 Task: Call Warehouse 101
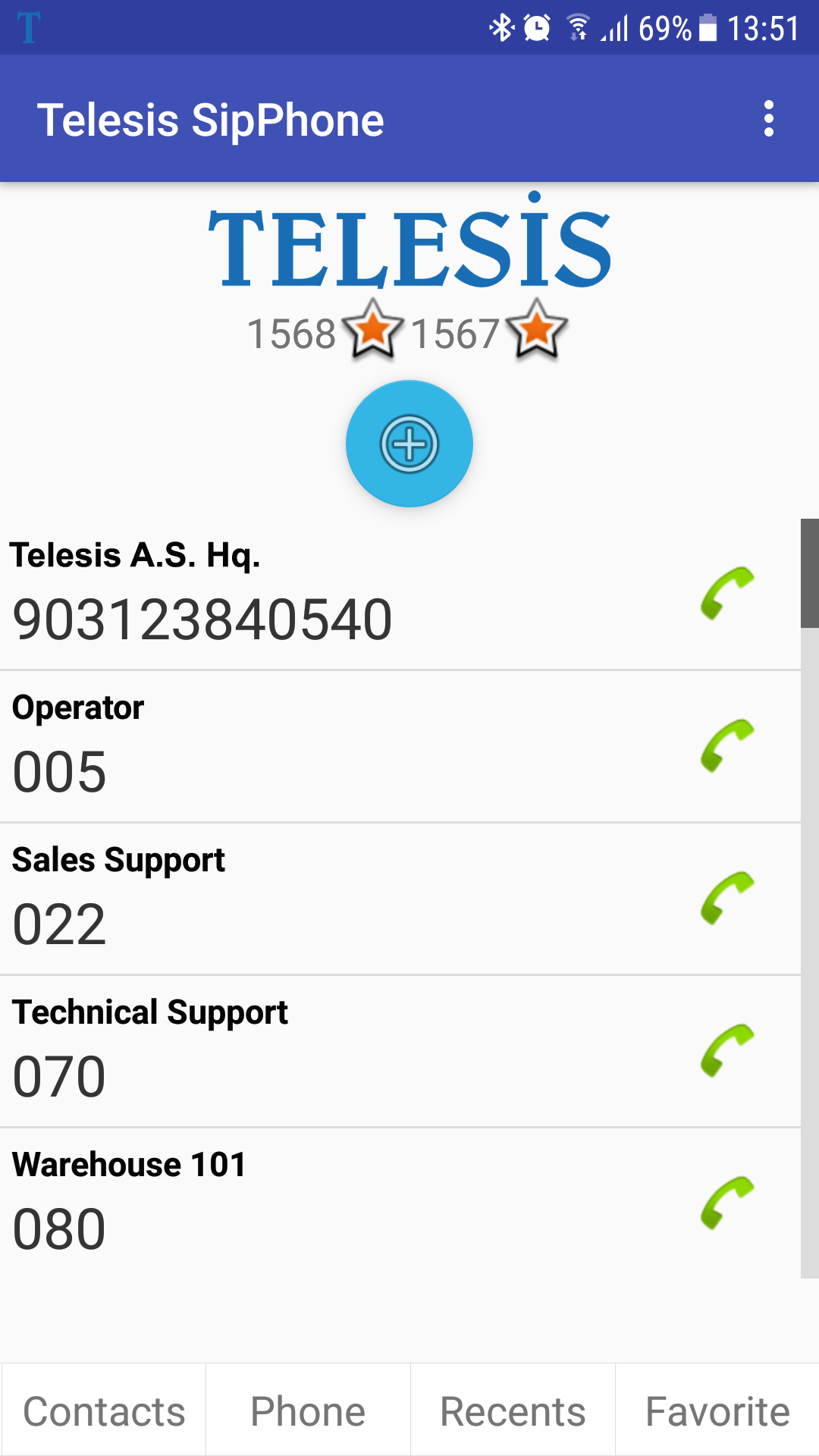pos(726,1203)
